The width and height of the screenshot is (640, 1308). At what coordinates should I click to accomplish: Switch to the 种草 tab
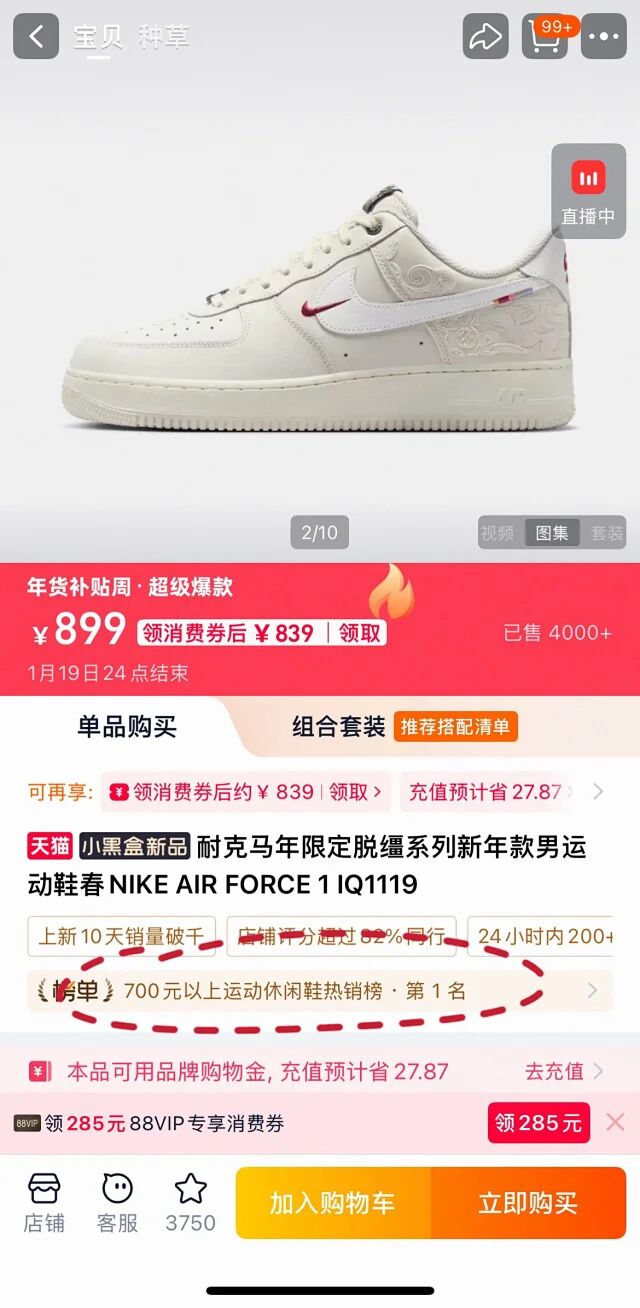coord(164,37)
